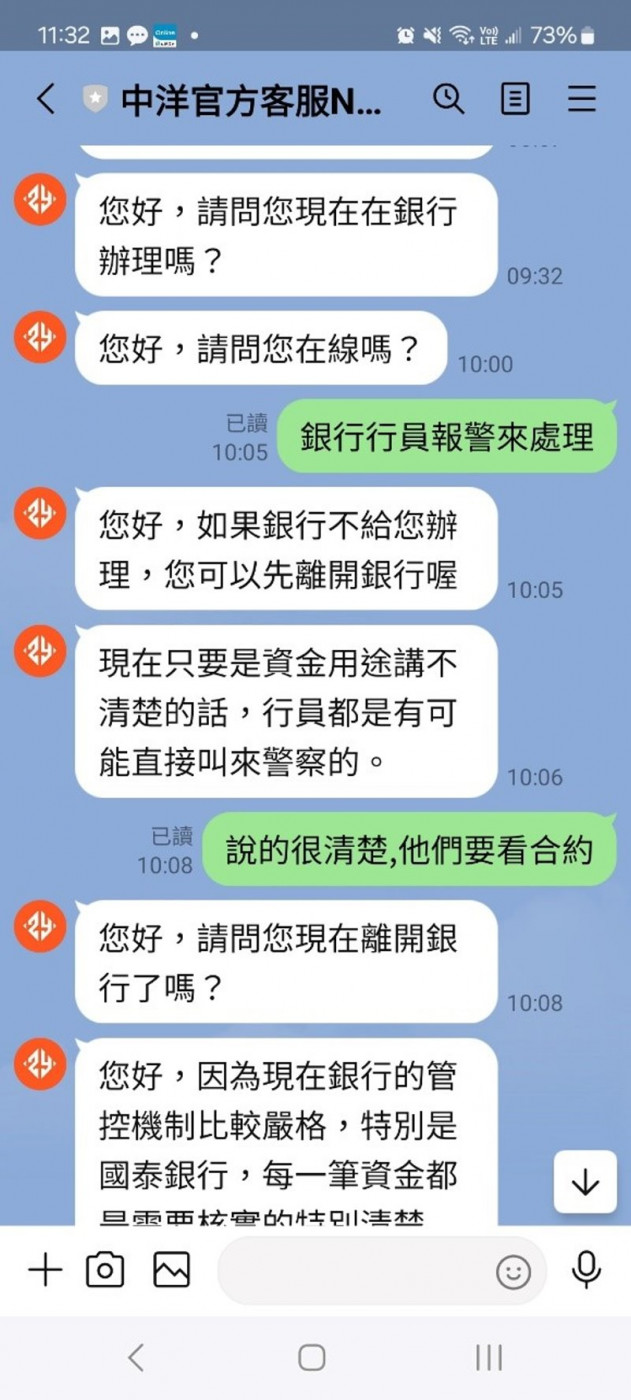The image size is (631, 1400).
Task: Open the emoji sticker picker
Action: pos(514,1272)
